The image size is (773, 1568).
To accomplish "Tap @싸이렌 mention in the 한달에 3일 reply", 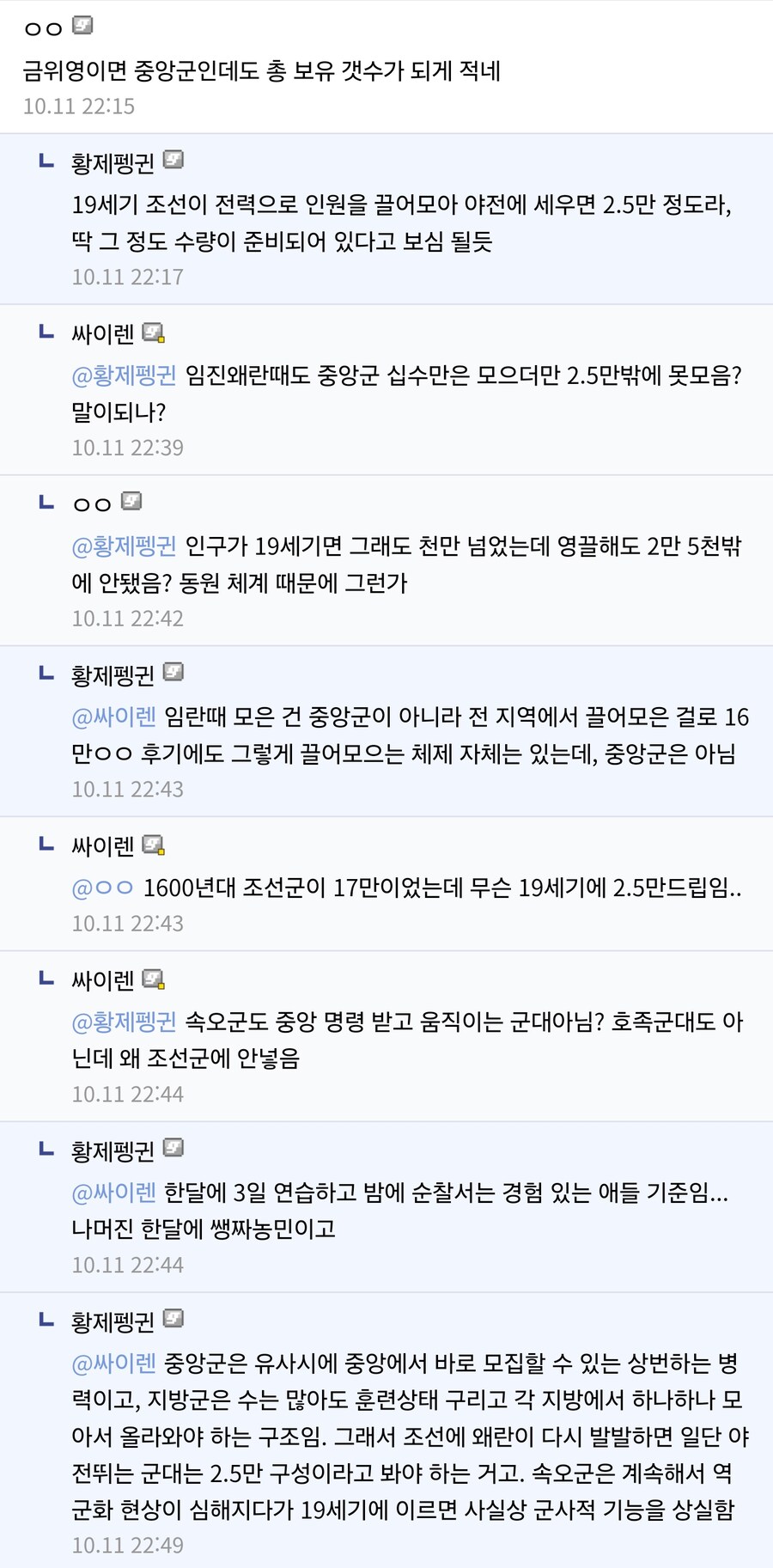I will [x=113, y=1193].
